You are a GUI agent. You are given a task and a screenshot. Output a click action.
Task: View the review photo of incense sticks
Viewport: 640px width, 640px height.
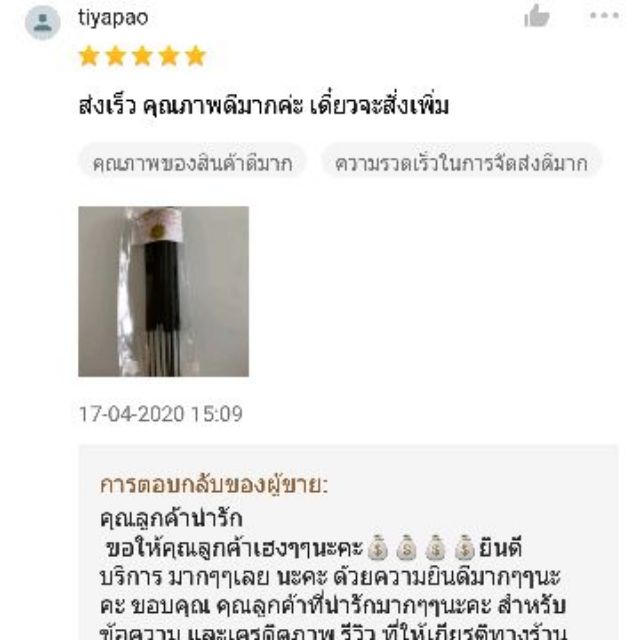click(x=163, y=291)
